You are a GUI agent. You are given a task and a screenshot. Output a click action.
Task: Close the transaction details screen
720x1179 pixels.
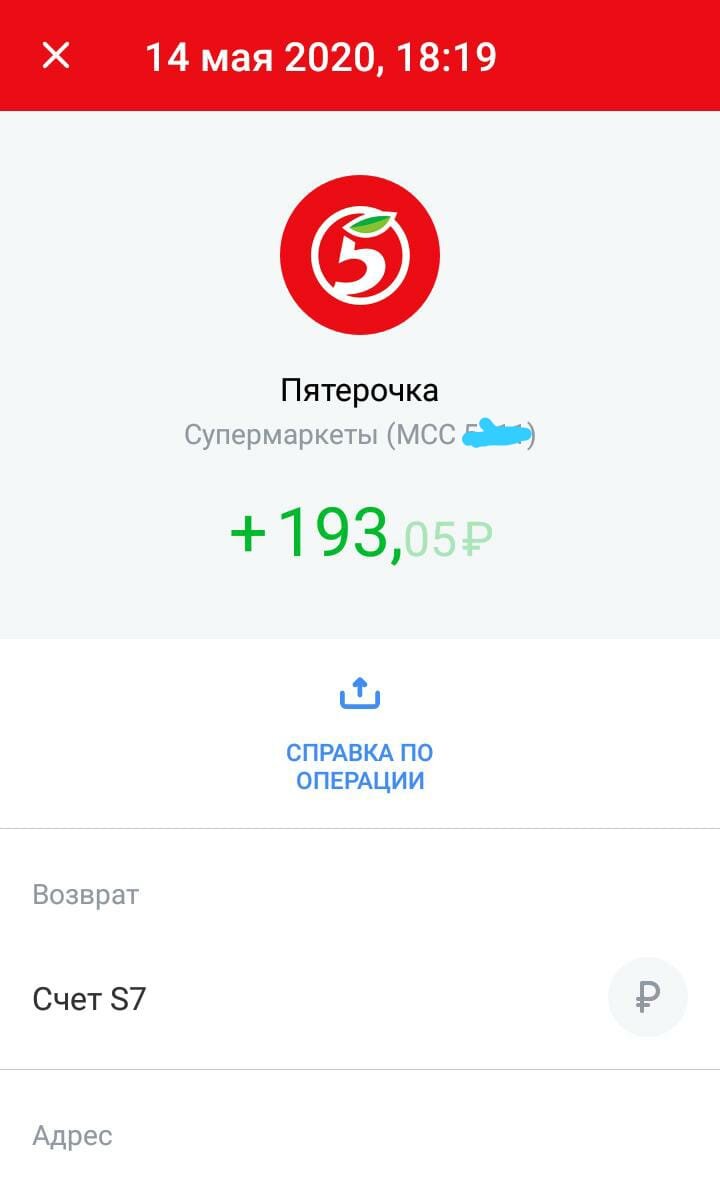point(56,56)
